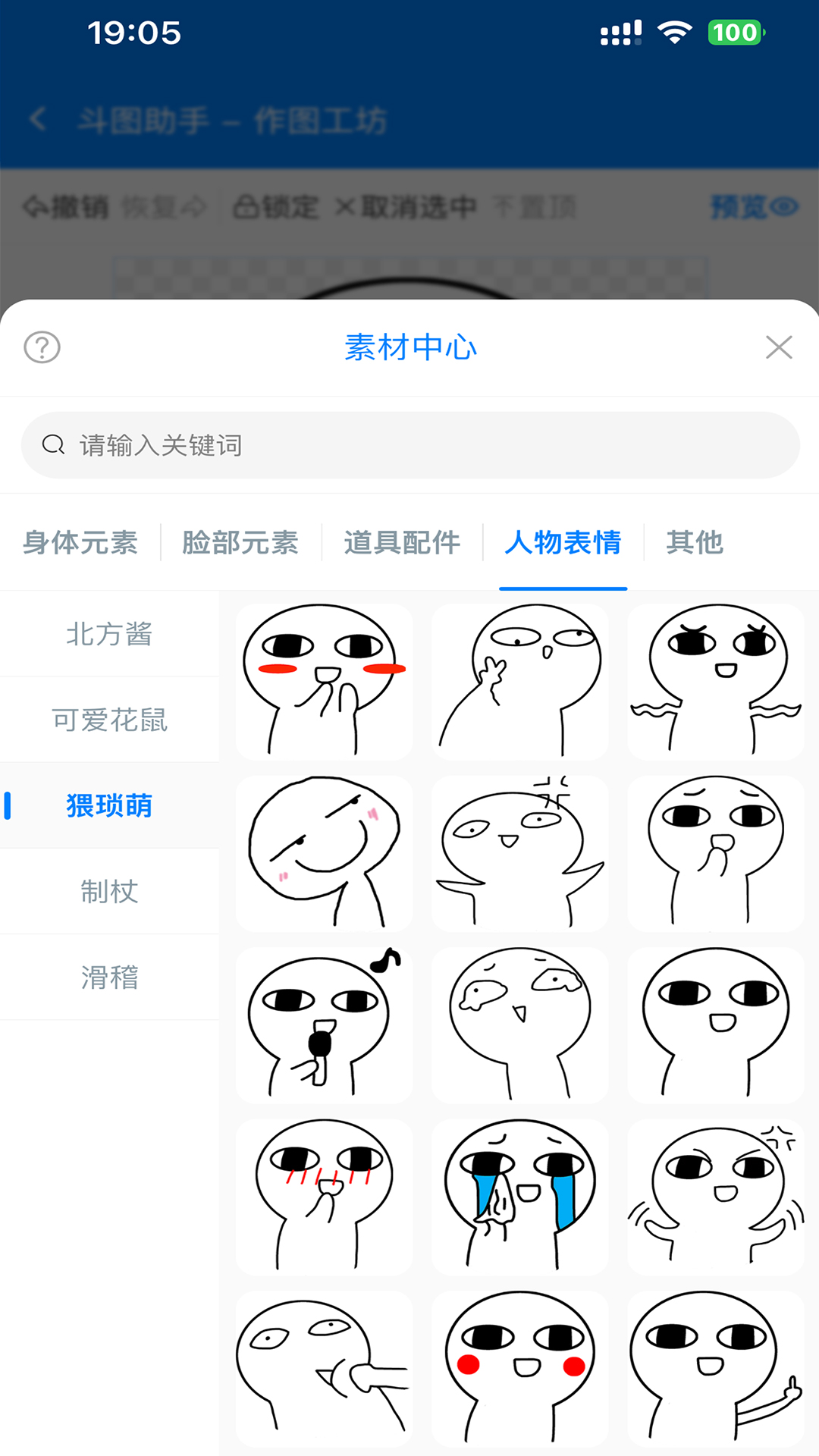Click the help question mark icon

(x=39, y=348)
